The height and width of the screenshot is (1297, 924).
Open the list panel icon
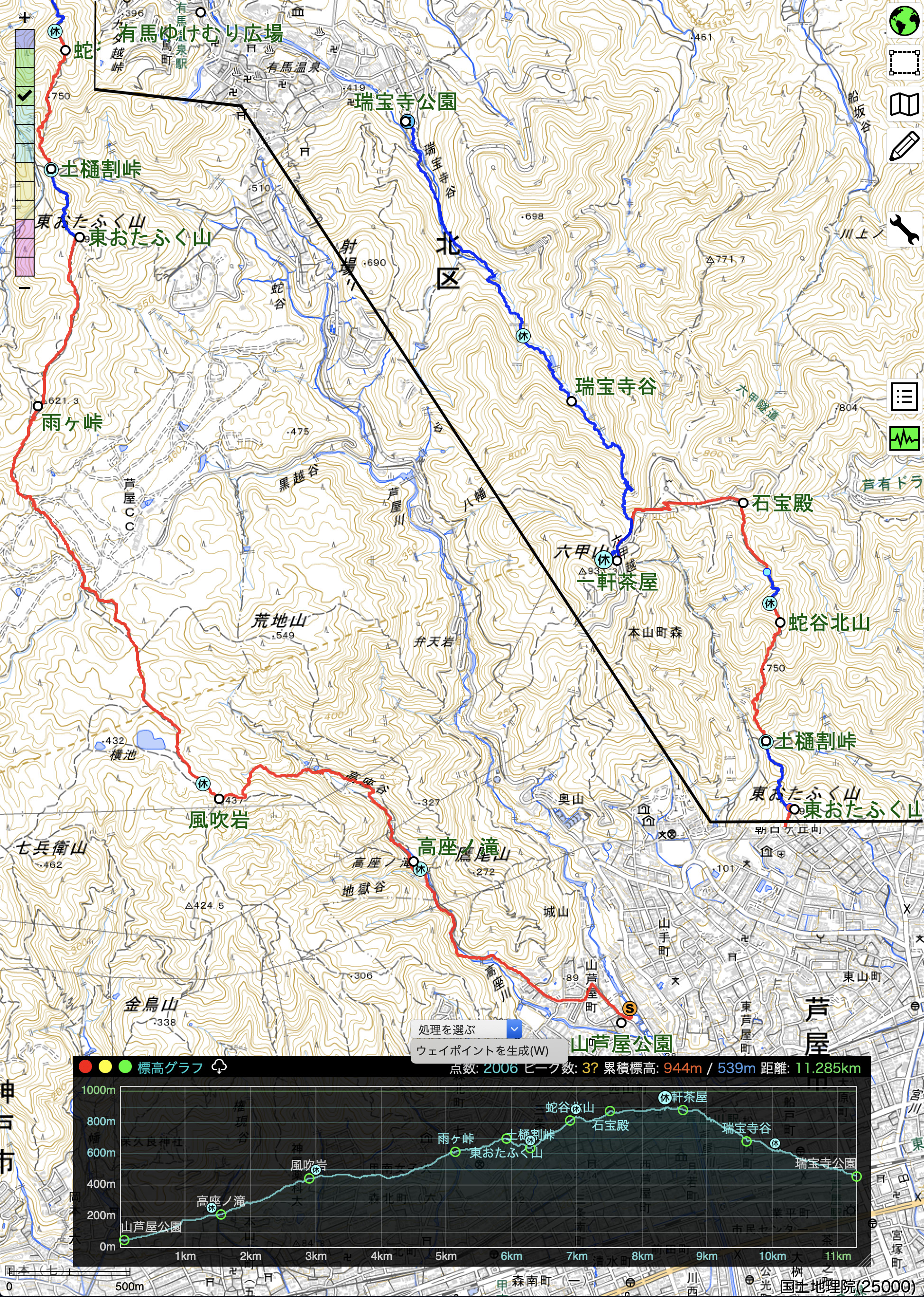(x=904, y=396)
